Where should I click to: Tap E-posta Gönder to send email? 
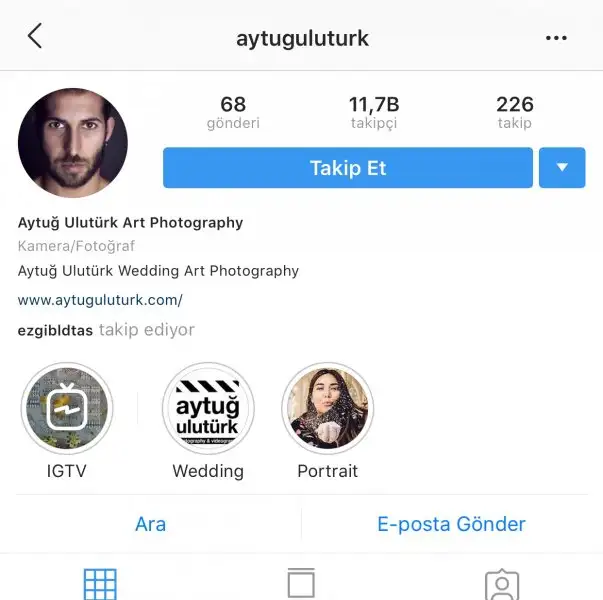(x=451, y=524)
